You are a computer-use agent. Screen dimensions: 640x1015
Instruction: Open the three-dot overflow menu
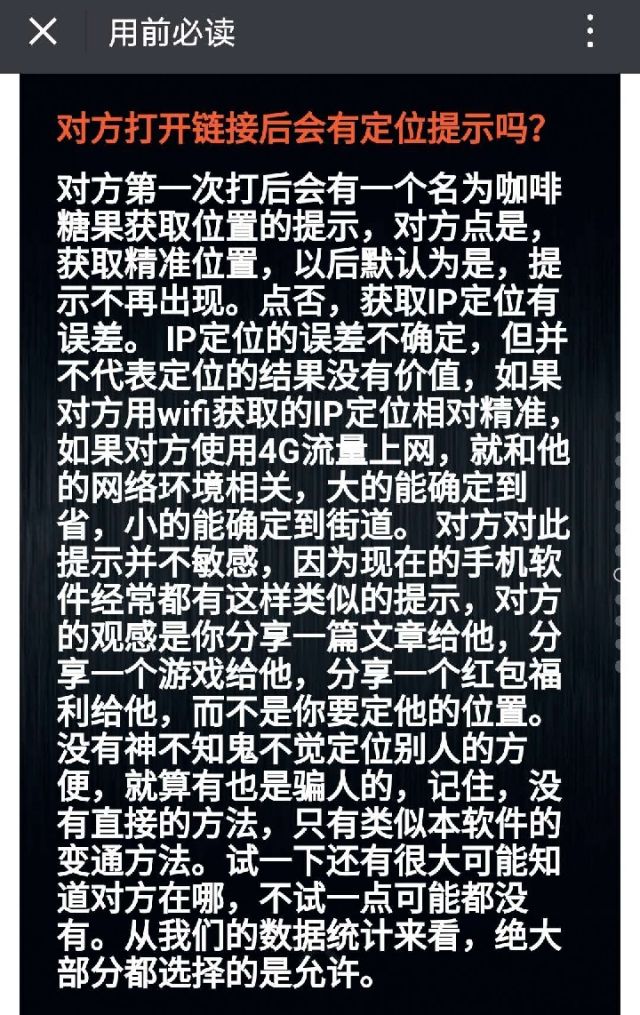[590, 32]
